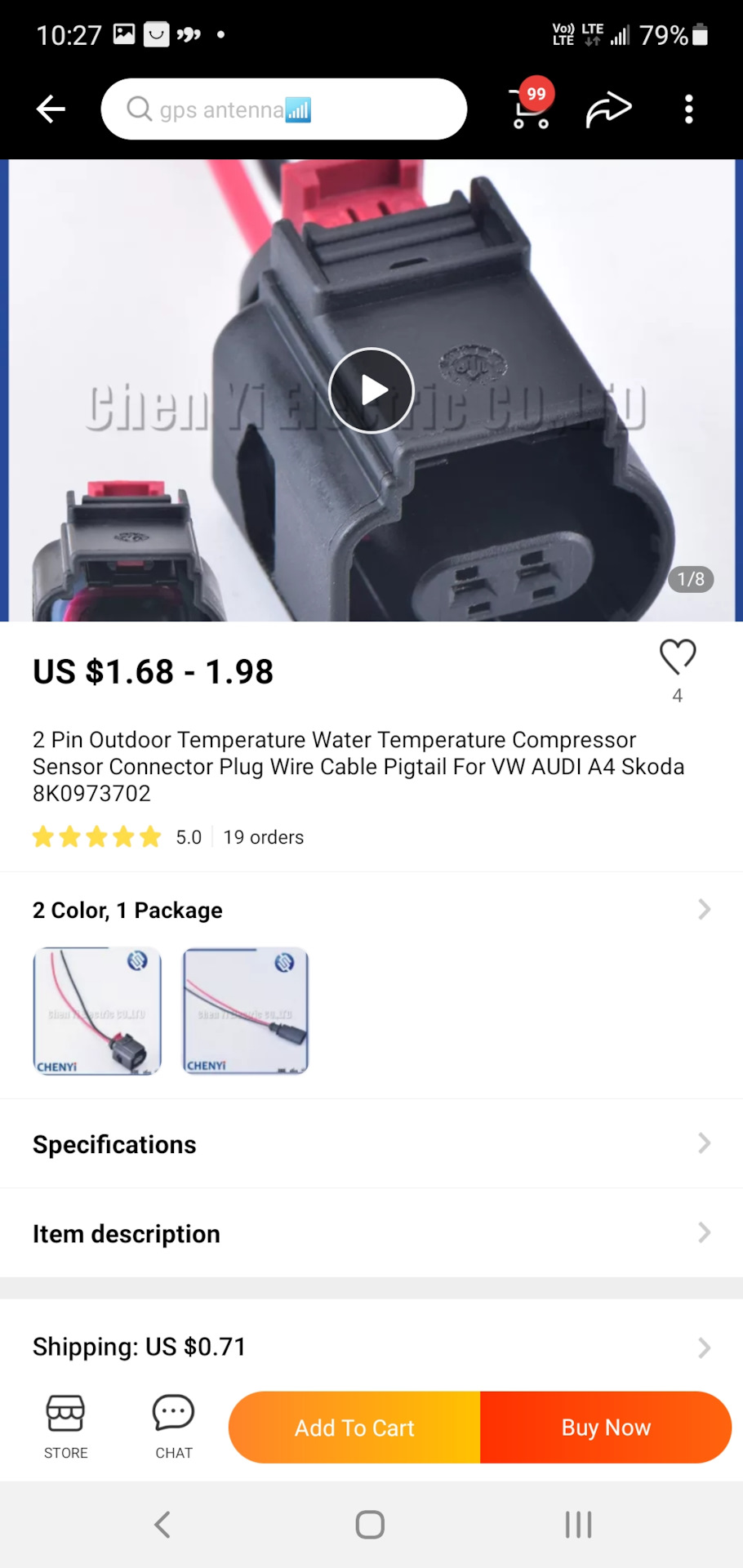The width and height of the screenshot is (743, 1568).
Task: Open the shopping cart
Action: 531,109
